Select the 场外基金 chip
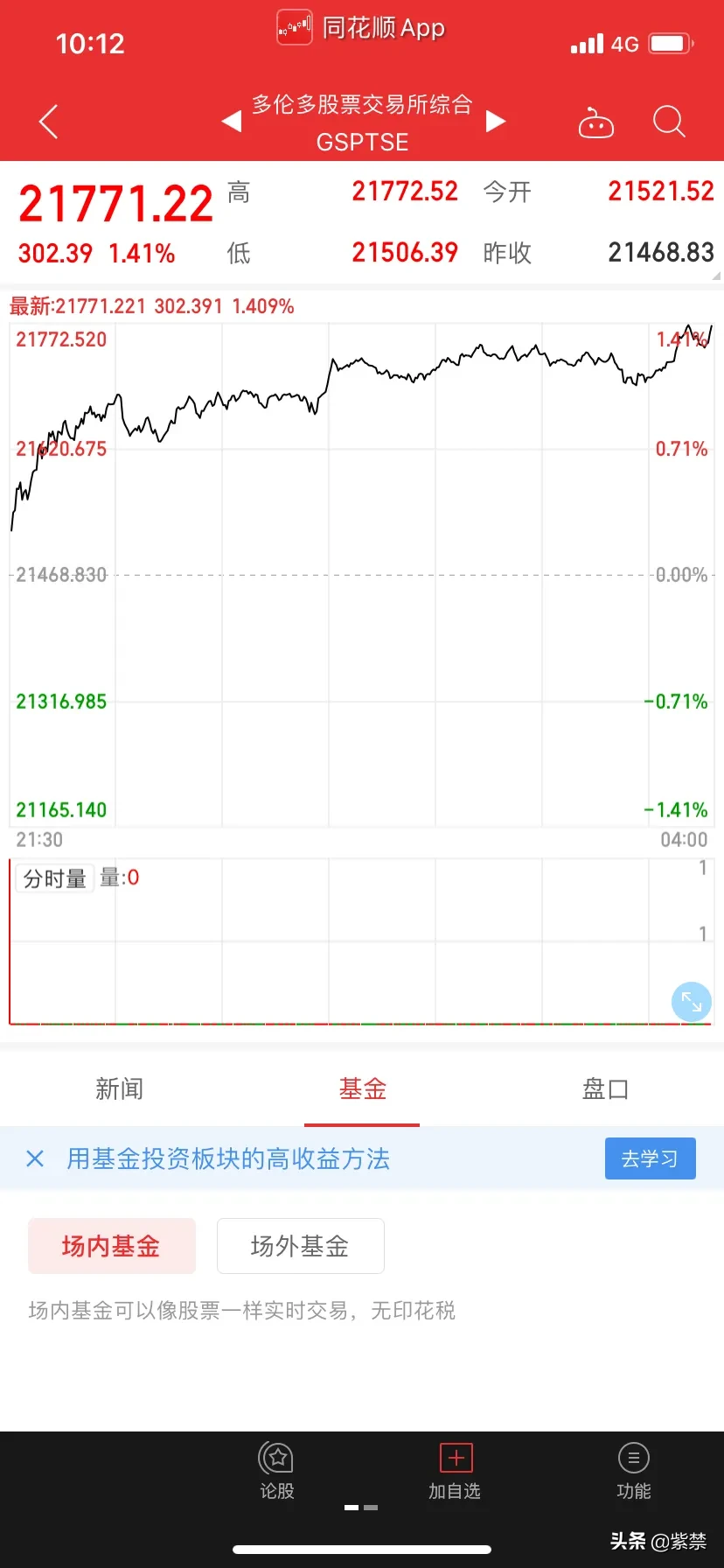724x1568 pixels. (300, 1246)
